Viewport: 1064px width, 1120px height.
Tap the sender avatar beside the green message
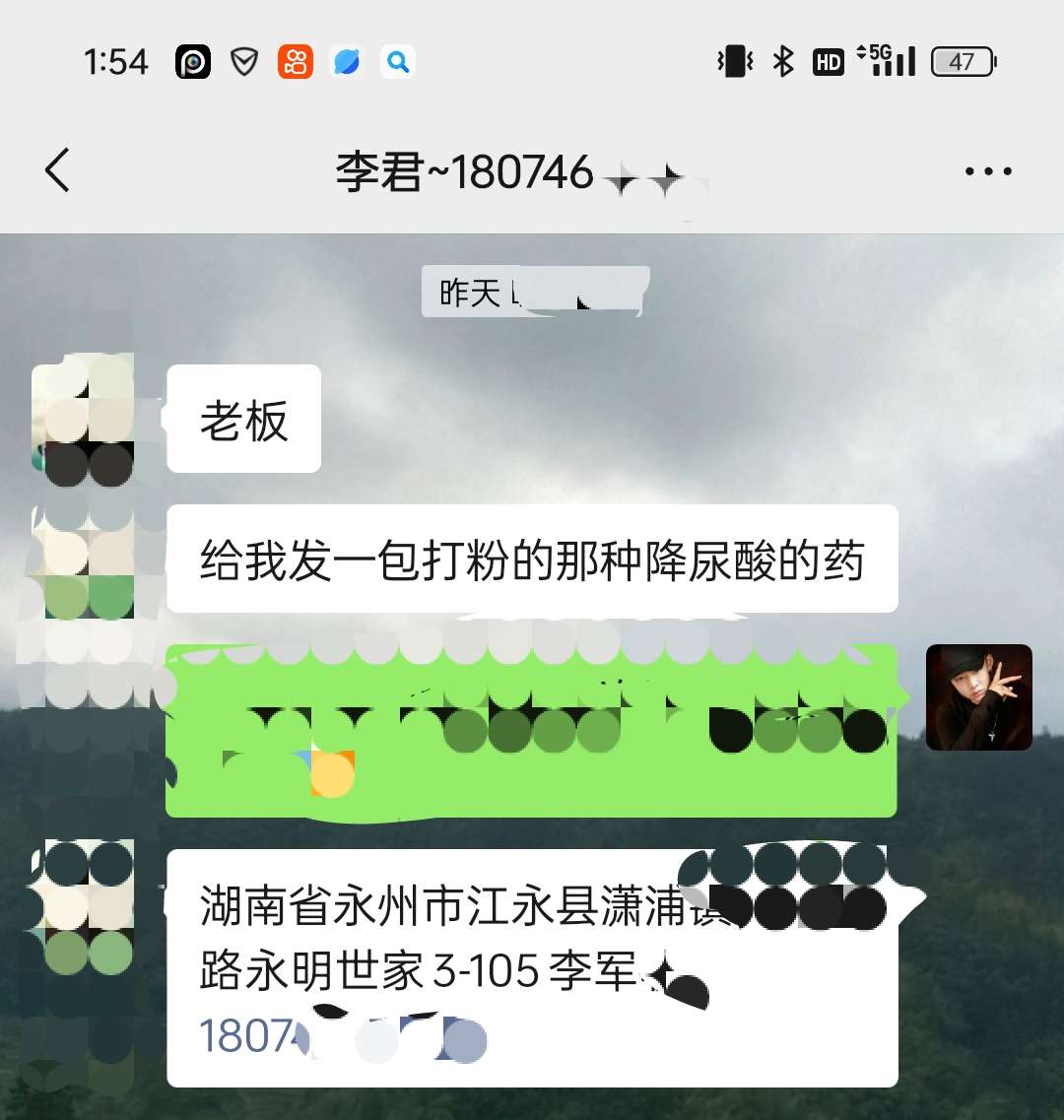point(978,697)
